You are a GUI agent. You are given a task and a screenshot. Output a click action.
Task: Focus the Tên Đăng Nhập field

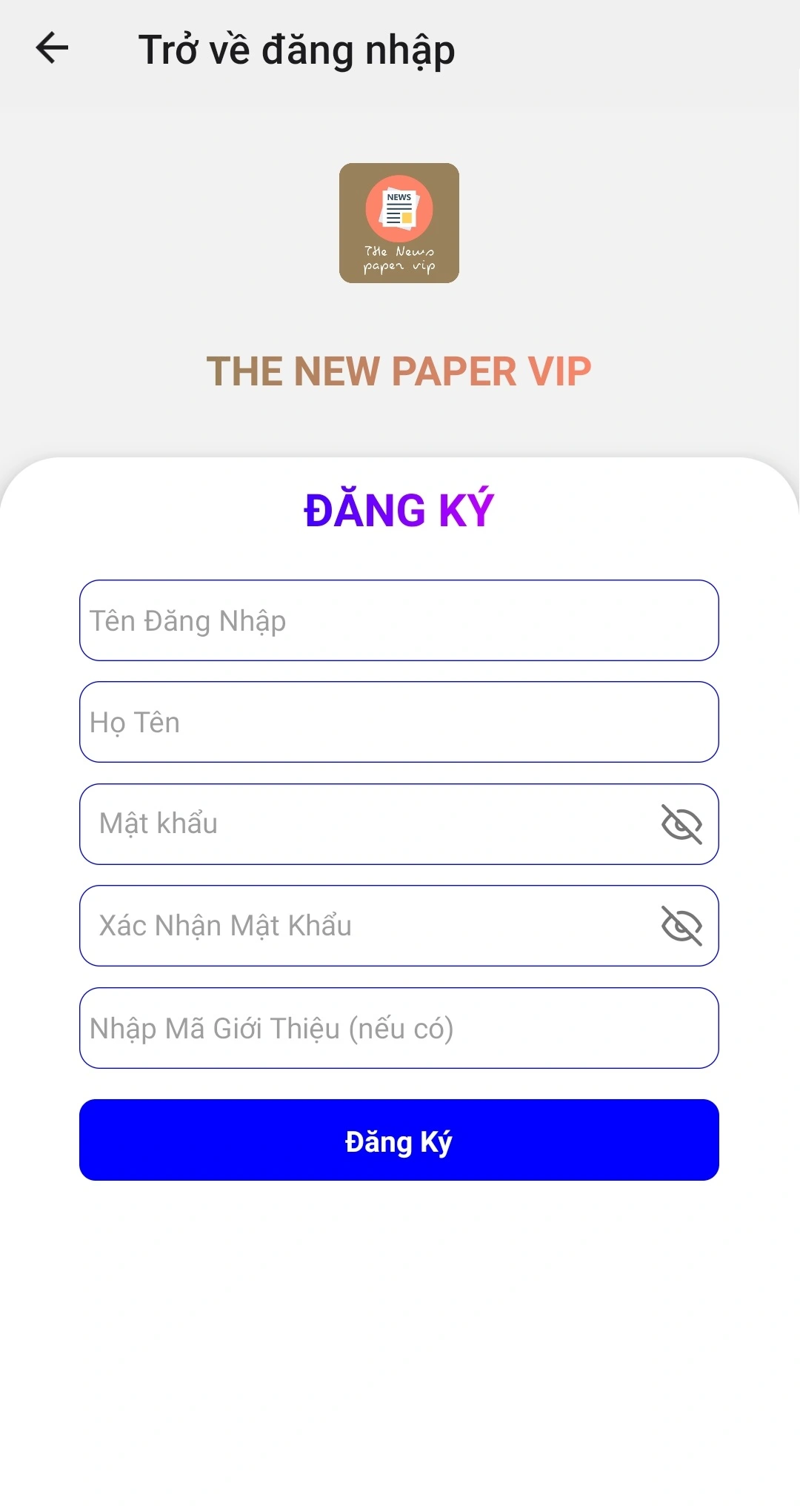point(399,620)
